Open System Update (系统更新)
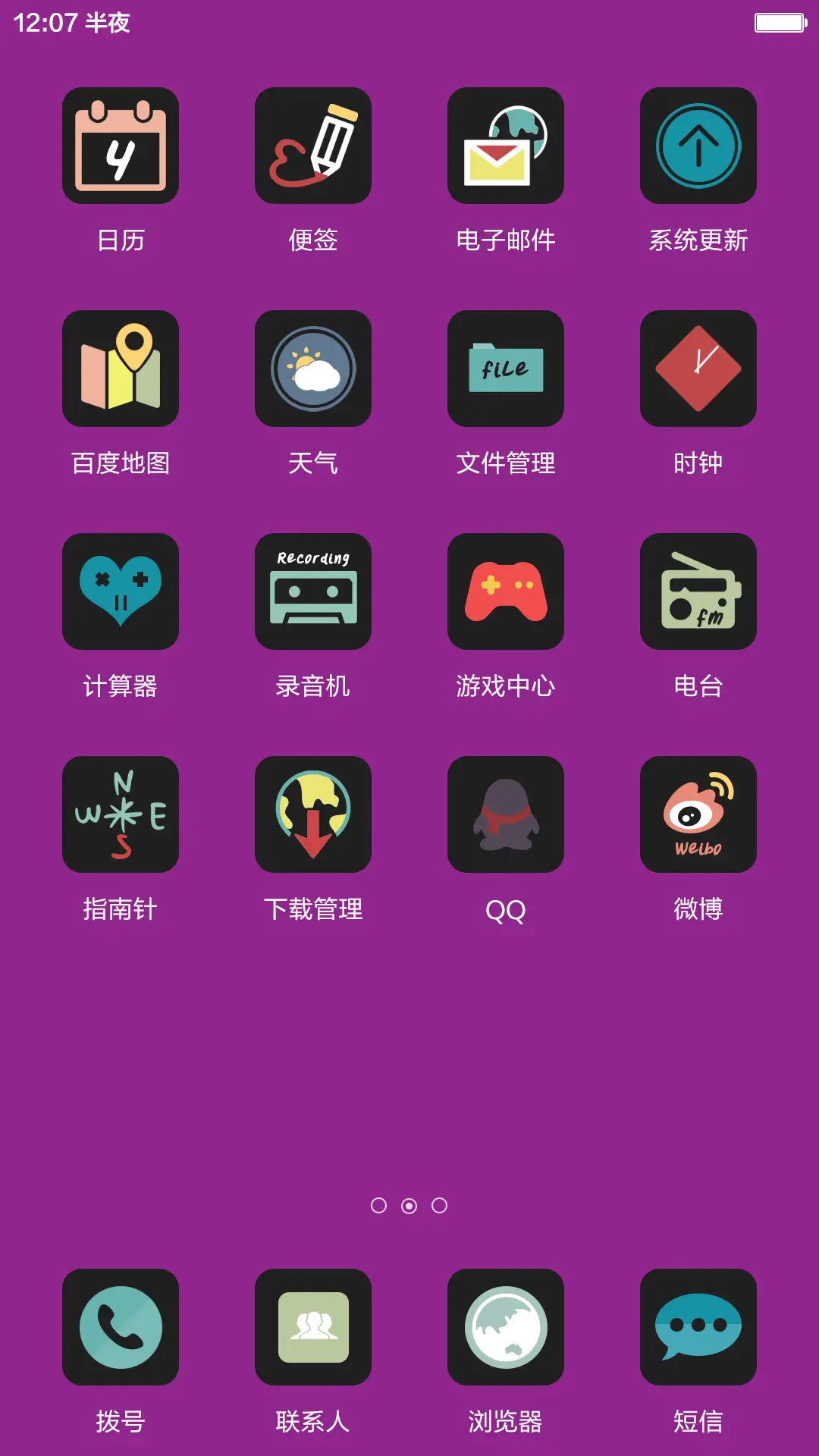Screen dimensions: 819x1456 pyautogui.click(x=698, y=145)
